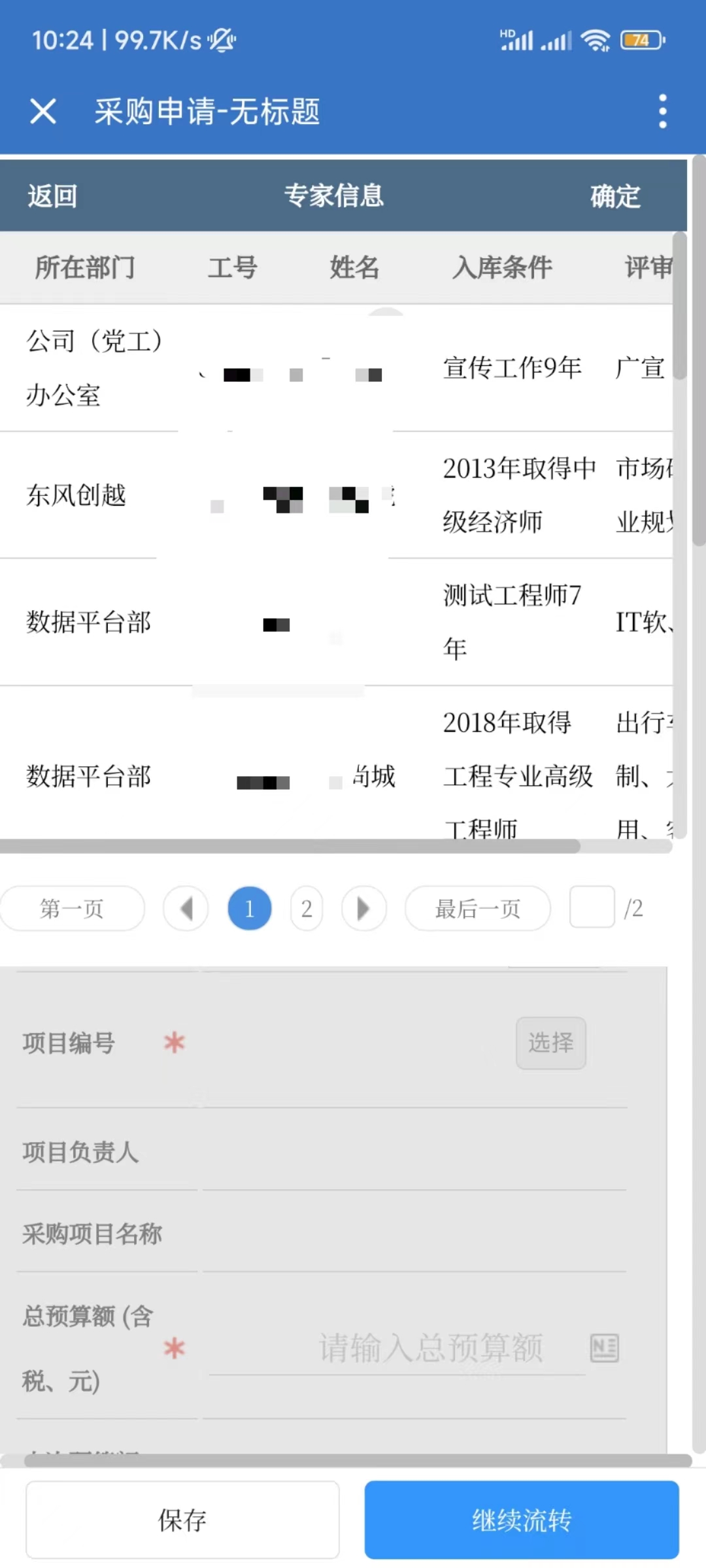Image resolution: width=706 pixels, height=1568 pixels.
Task: Tap 继续流转 to continue the workflow
Action: tap(522, 1520)
